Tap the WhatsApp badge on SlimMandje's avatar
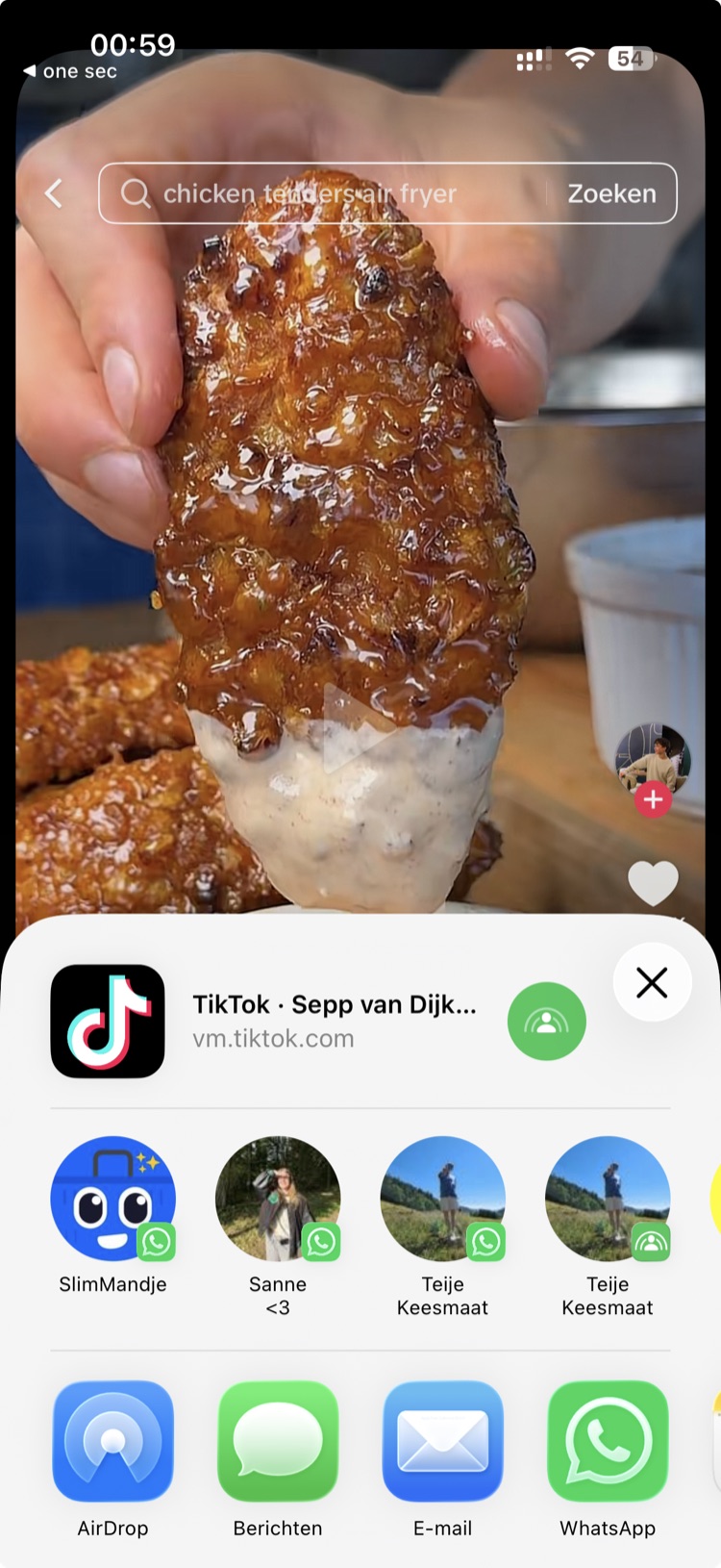The width and height of the screenshot is (721, 1568). [155, 1242]
